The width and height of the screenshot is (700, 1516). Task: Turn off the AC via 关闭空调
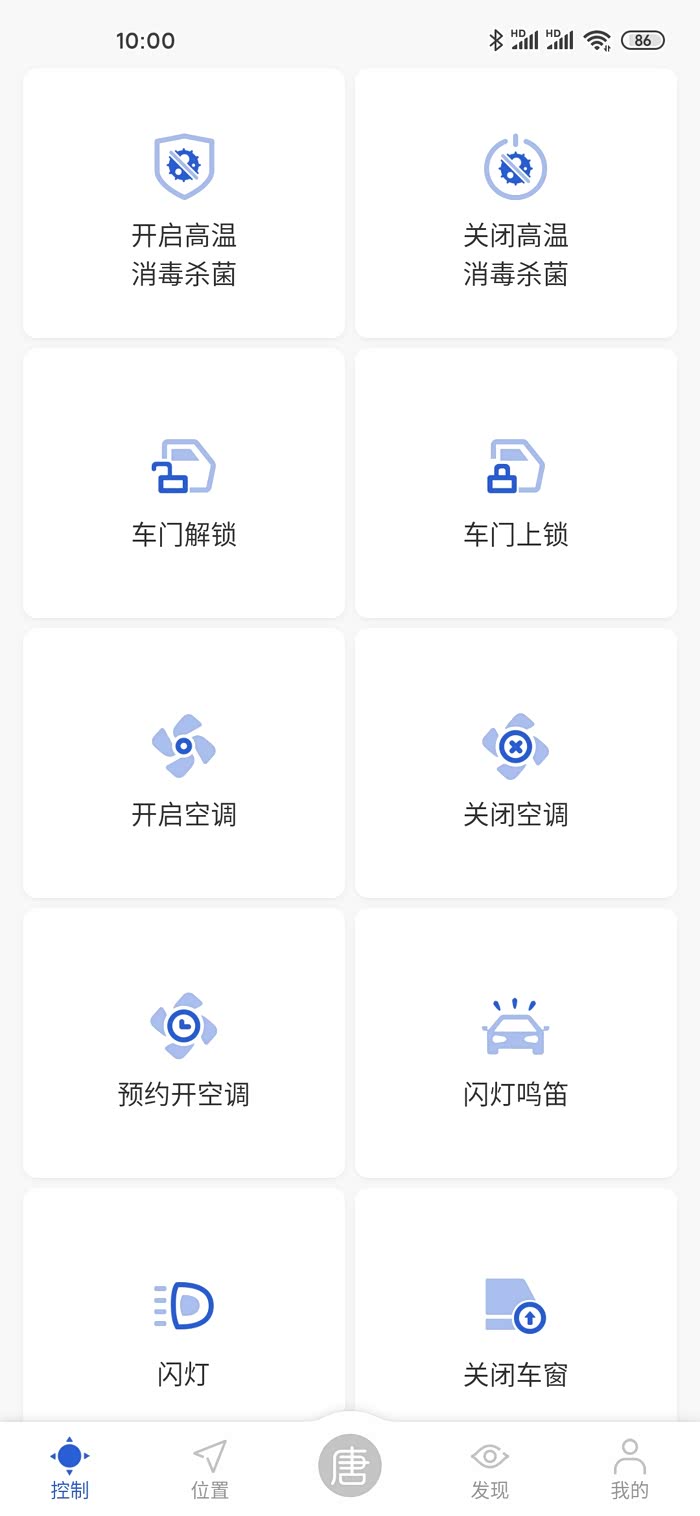pyautogui.click(x=516, y=764)
